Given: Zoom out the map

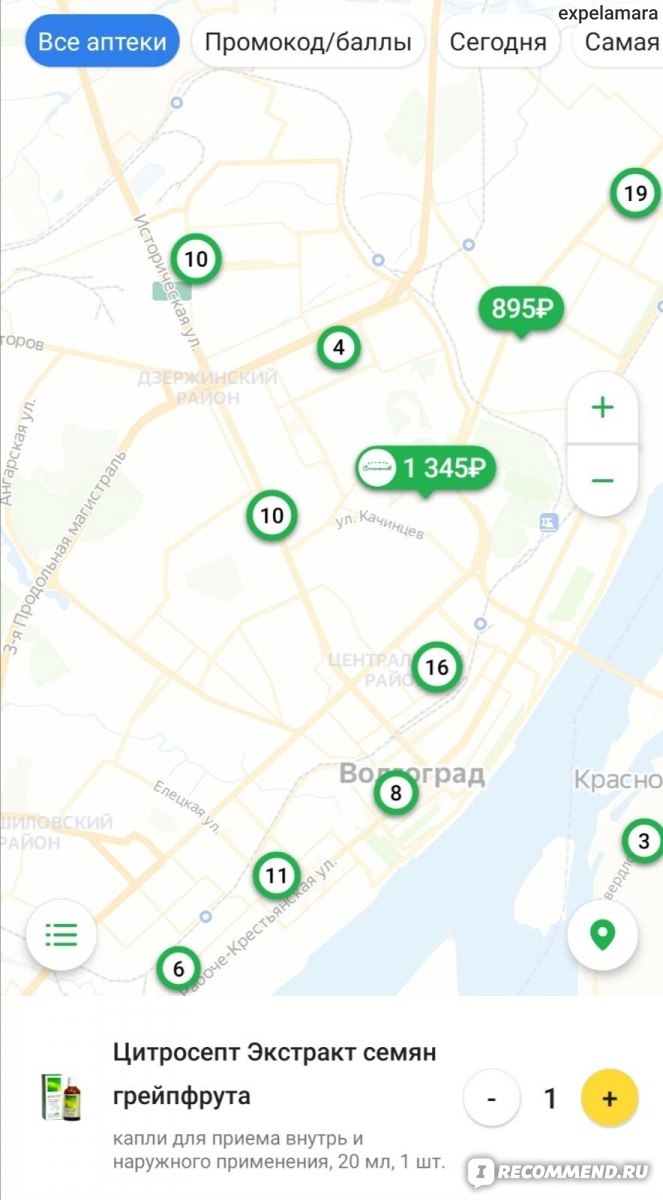Looking at the screenshot, I should tap(602, 481).
